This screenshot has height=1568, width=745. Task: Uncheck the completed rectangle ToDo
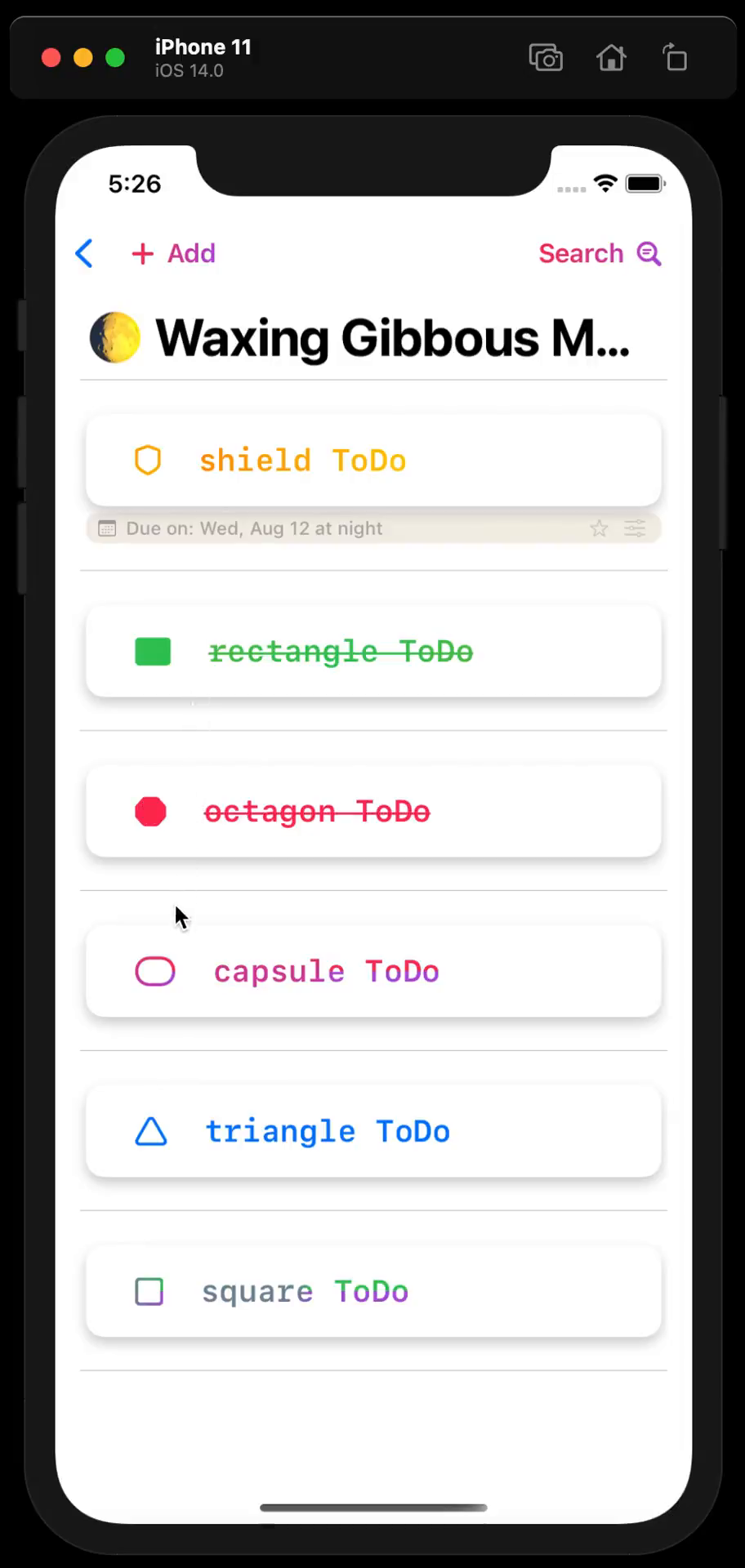[x=153, y=652]
